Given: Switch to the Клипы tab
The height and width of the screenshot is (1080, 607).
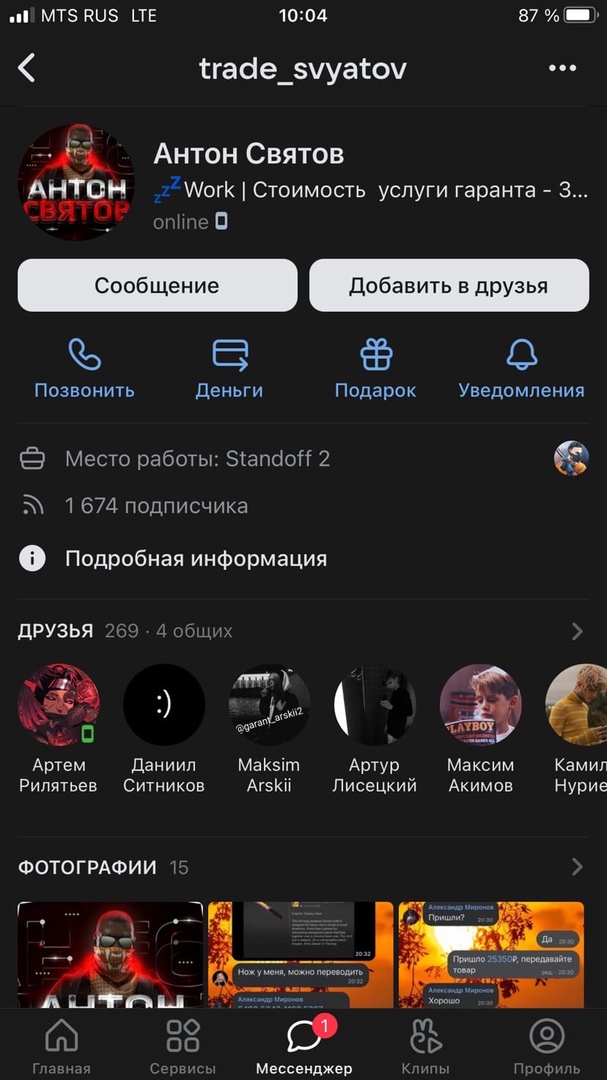Looking at the screenshot, I should coord(425,1045).
